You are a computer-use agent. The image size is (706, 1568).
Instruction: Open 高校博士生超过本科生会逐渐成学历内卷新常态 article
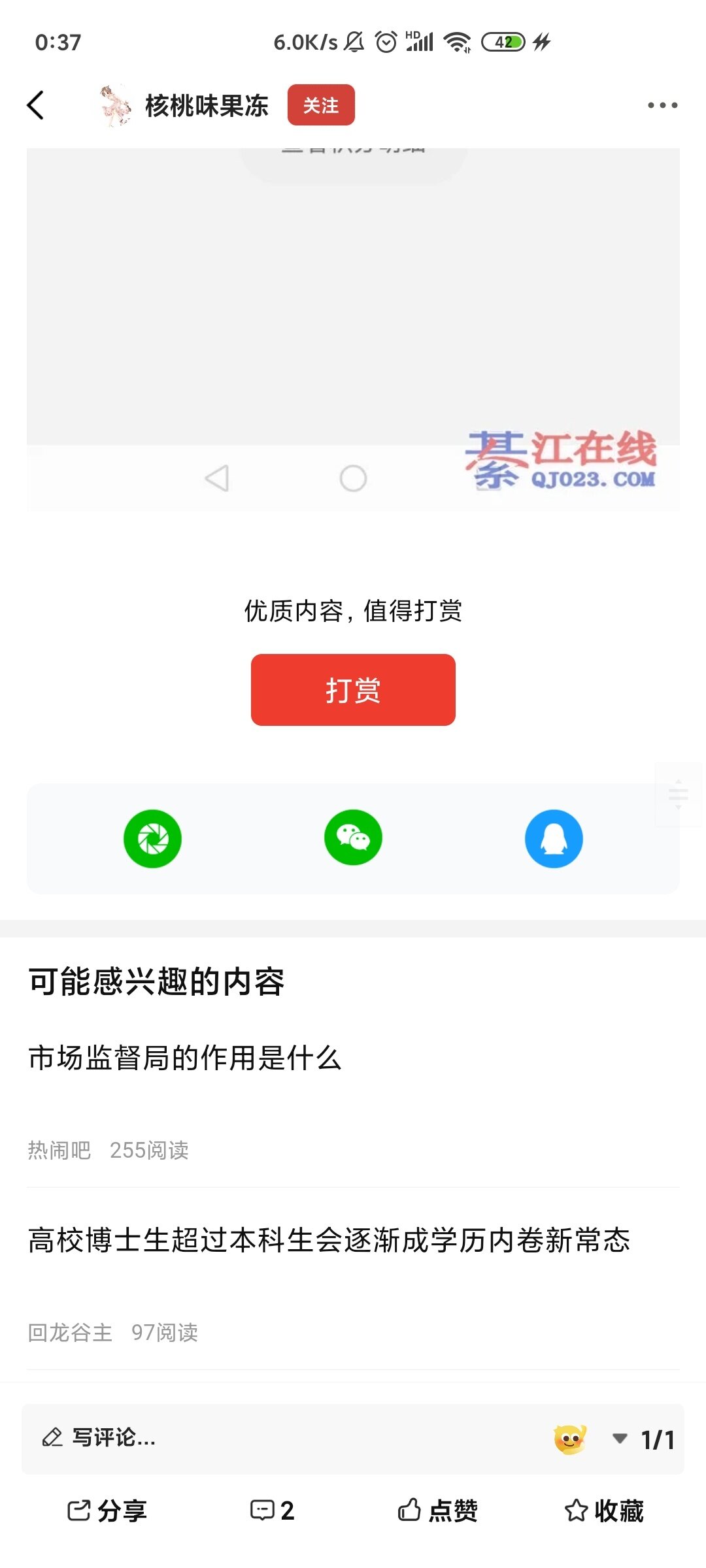tap(329, 1240)
